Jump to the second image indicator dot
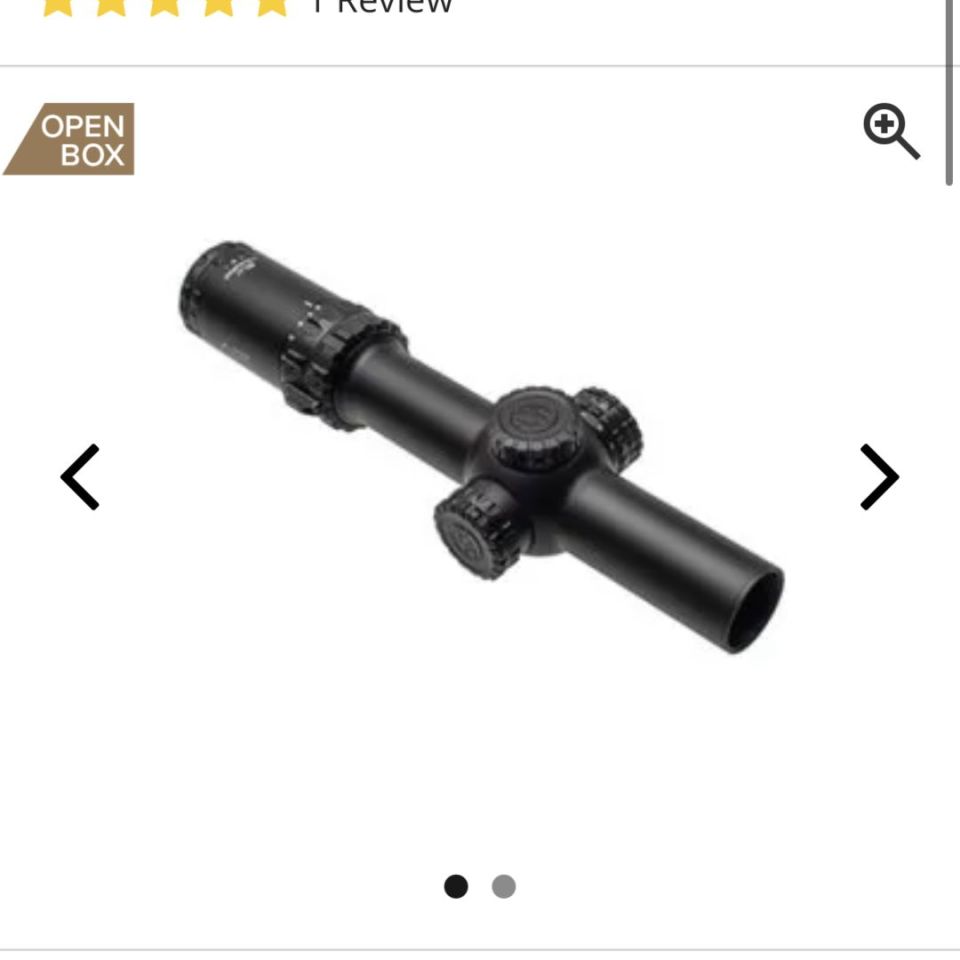The image size is (960, 960). (x=504, y=887)
